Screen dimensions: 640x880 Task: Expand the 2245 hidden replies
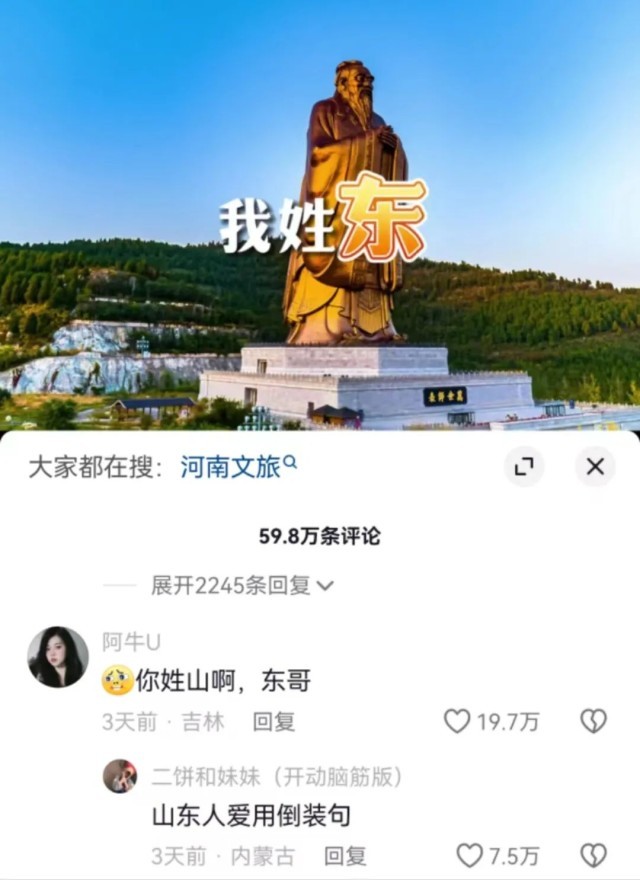242,586
